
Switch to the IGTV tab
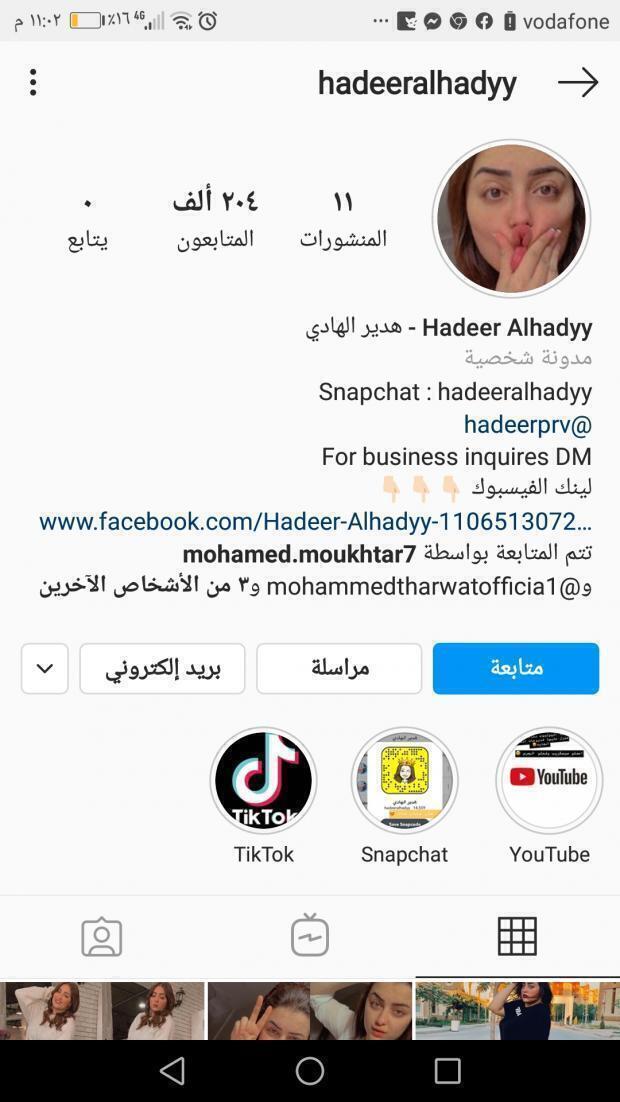310,936
